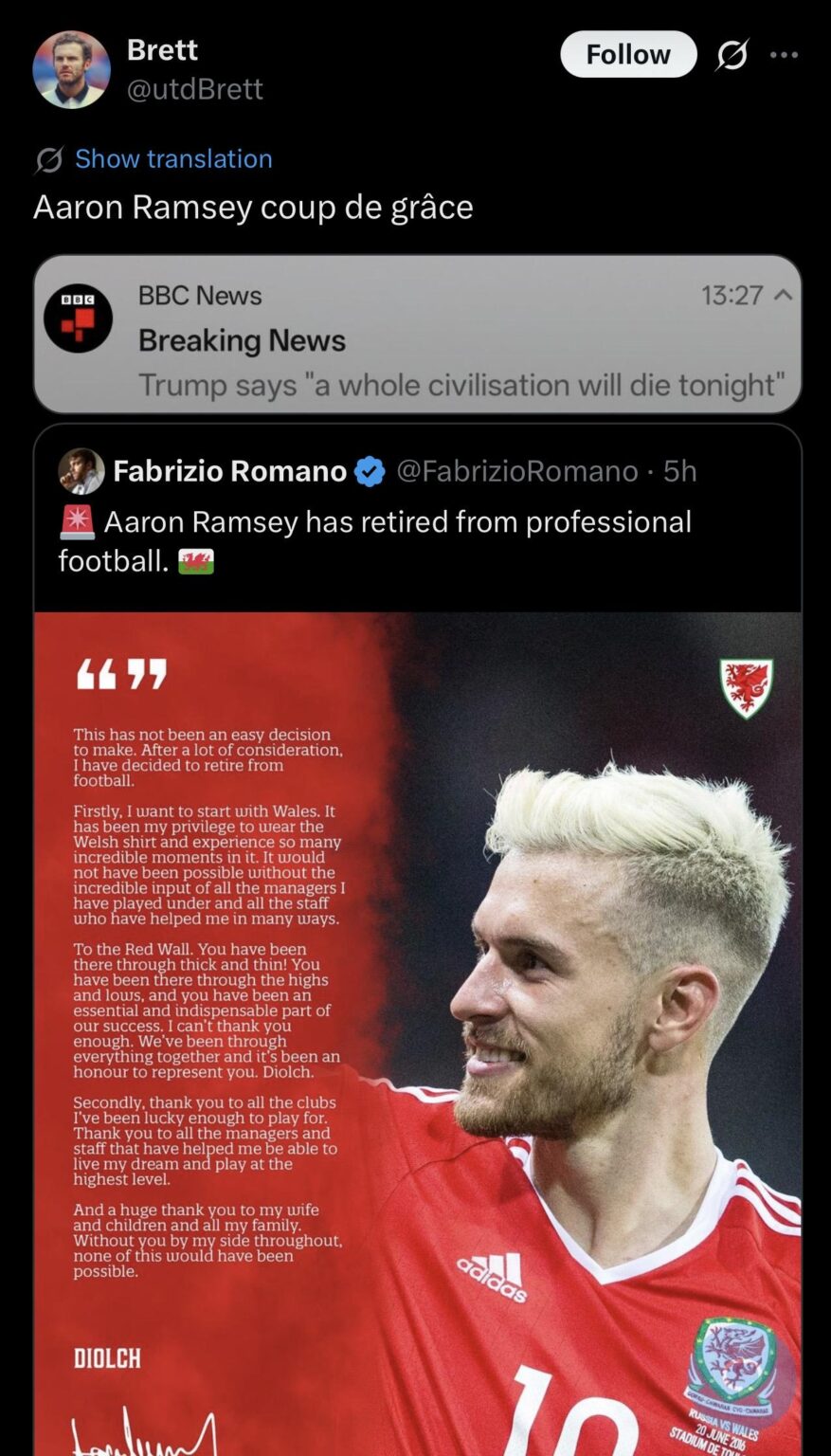Image resolution: width=831 pixels, height=1456 pixels.
Task: Click Fabrizio Romano's profile picture
Action: click(81, 471)
